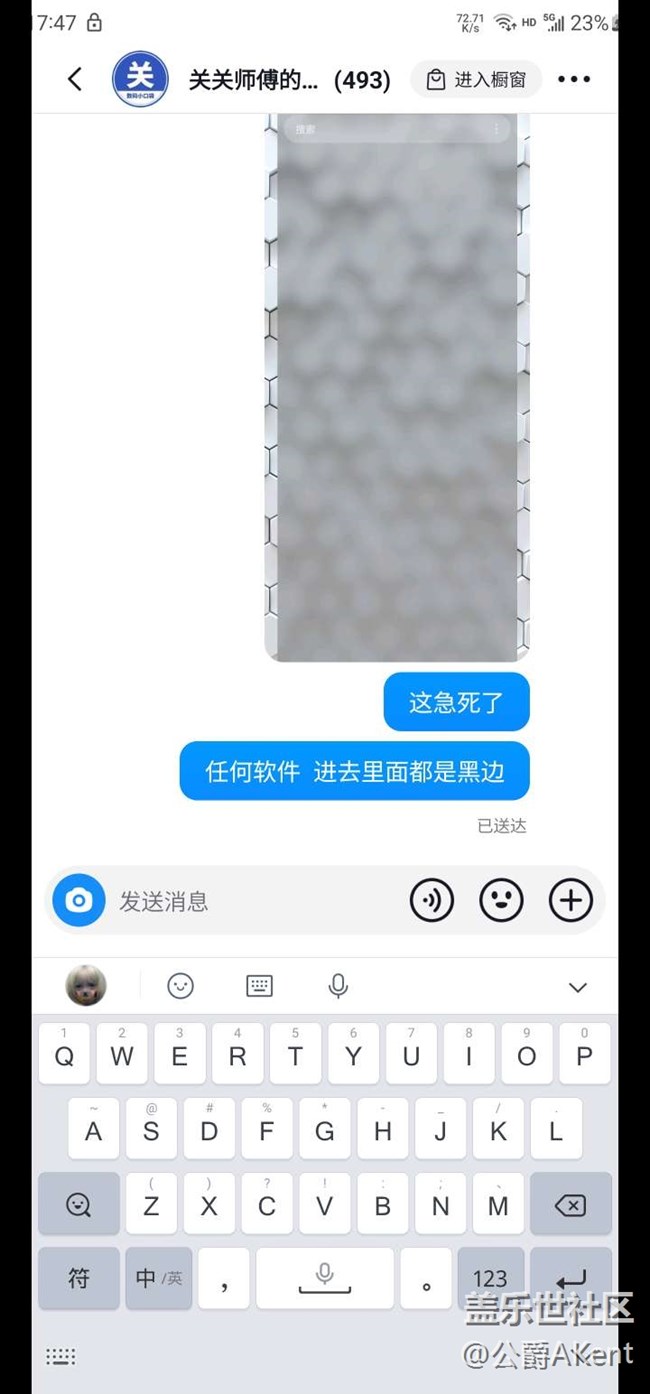Screen dimensions: 650x1394
Task: Tap the avatar sticker in keyboard toolbar
Action: [x=86, y=986]
